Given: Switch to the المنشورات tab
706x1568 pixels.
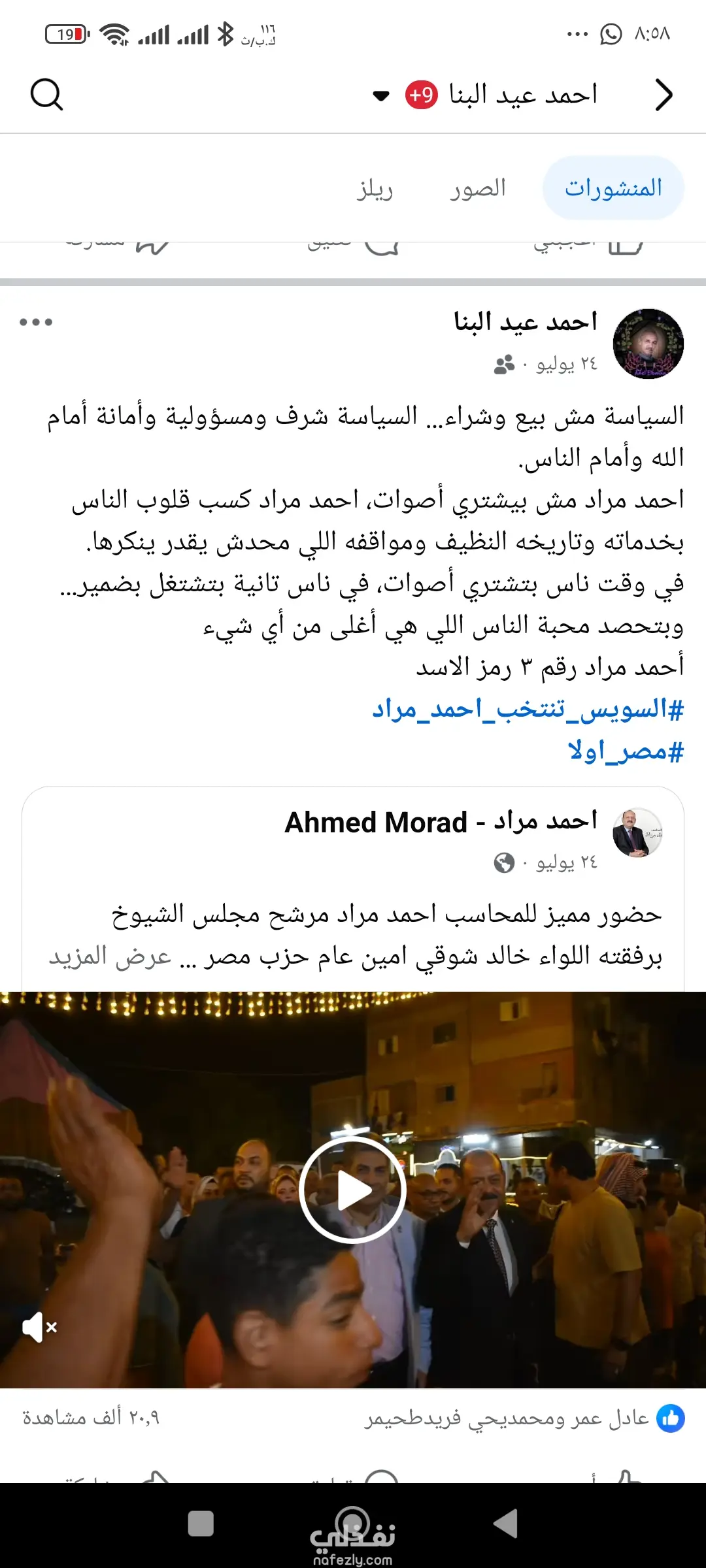Looking at the screenshot, I should click(x=613, y=188).
